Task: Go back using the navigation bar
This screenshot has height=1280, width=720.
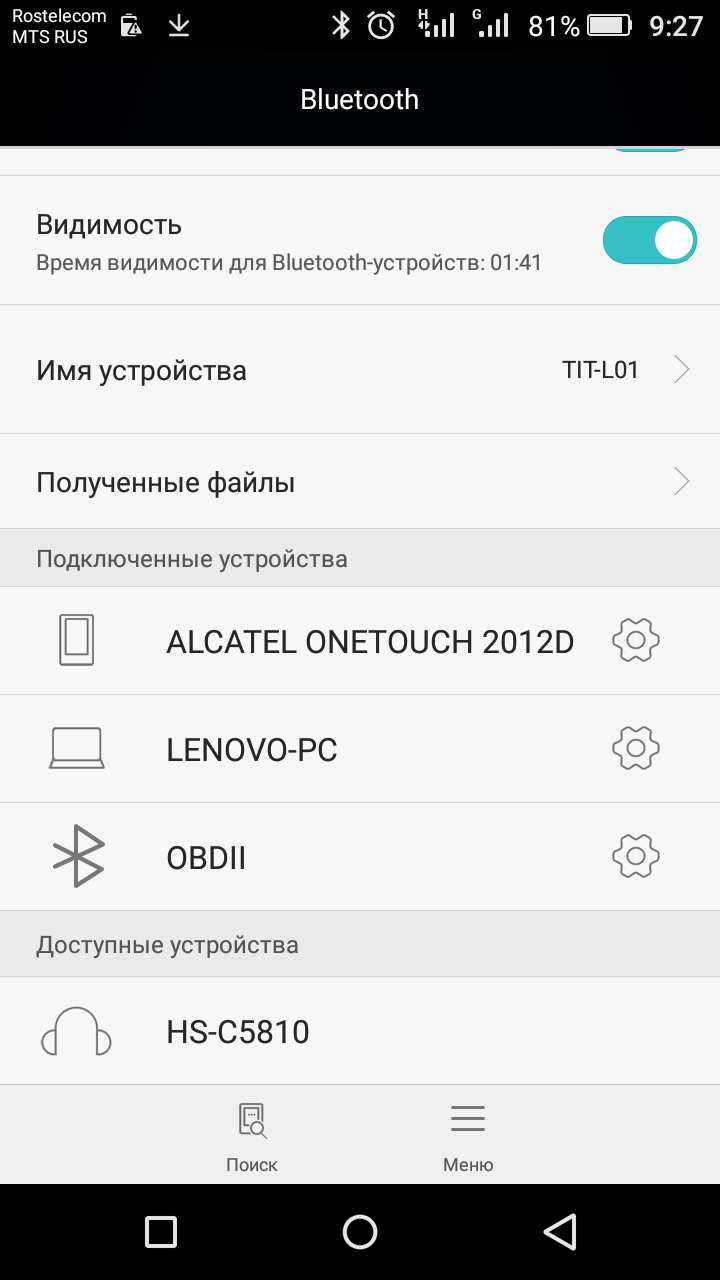Action: 560,1231
